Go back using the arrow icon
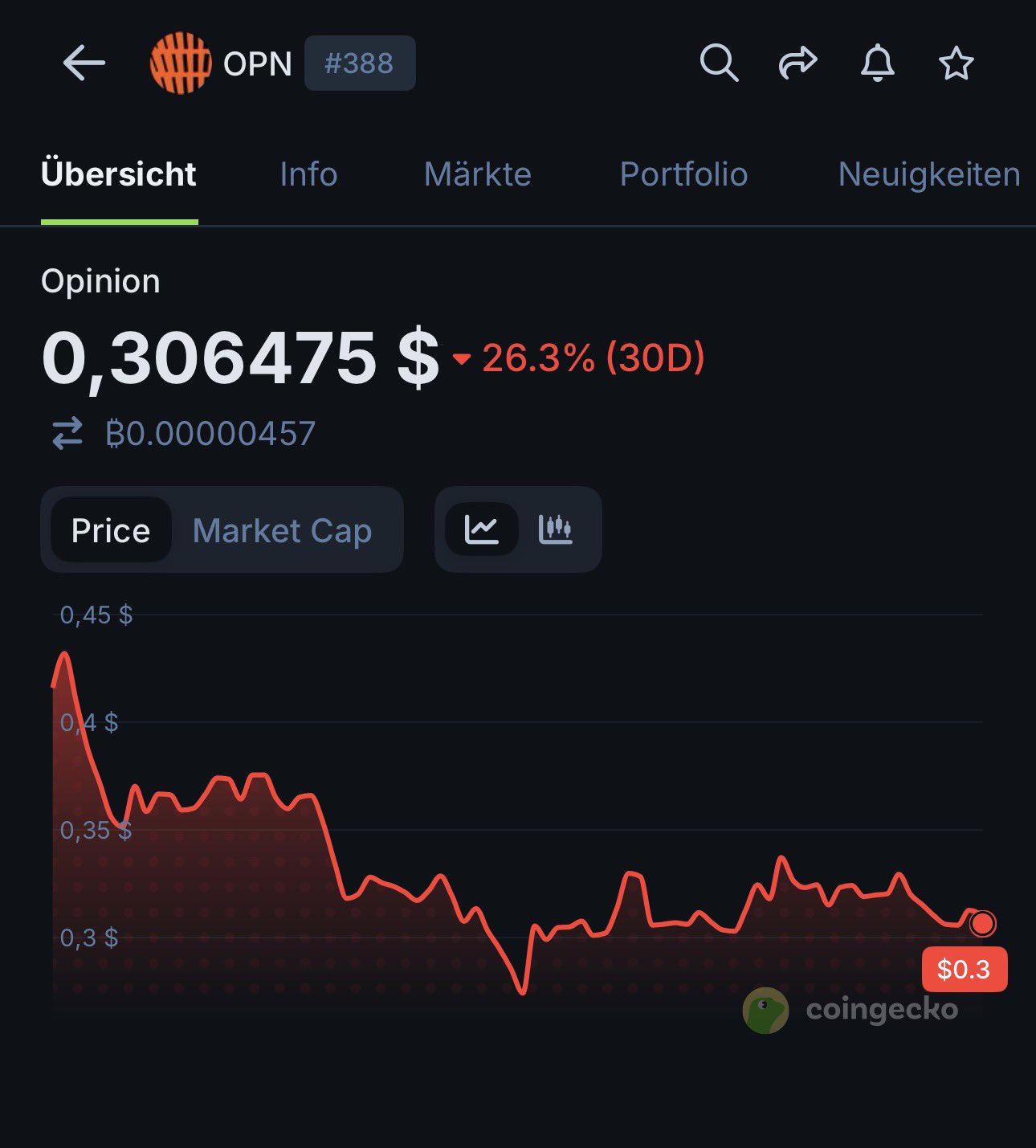The height and width of the screenshot is (1148, 1036). [84, 63]
